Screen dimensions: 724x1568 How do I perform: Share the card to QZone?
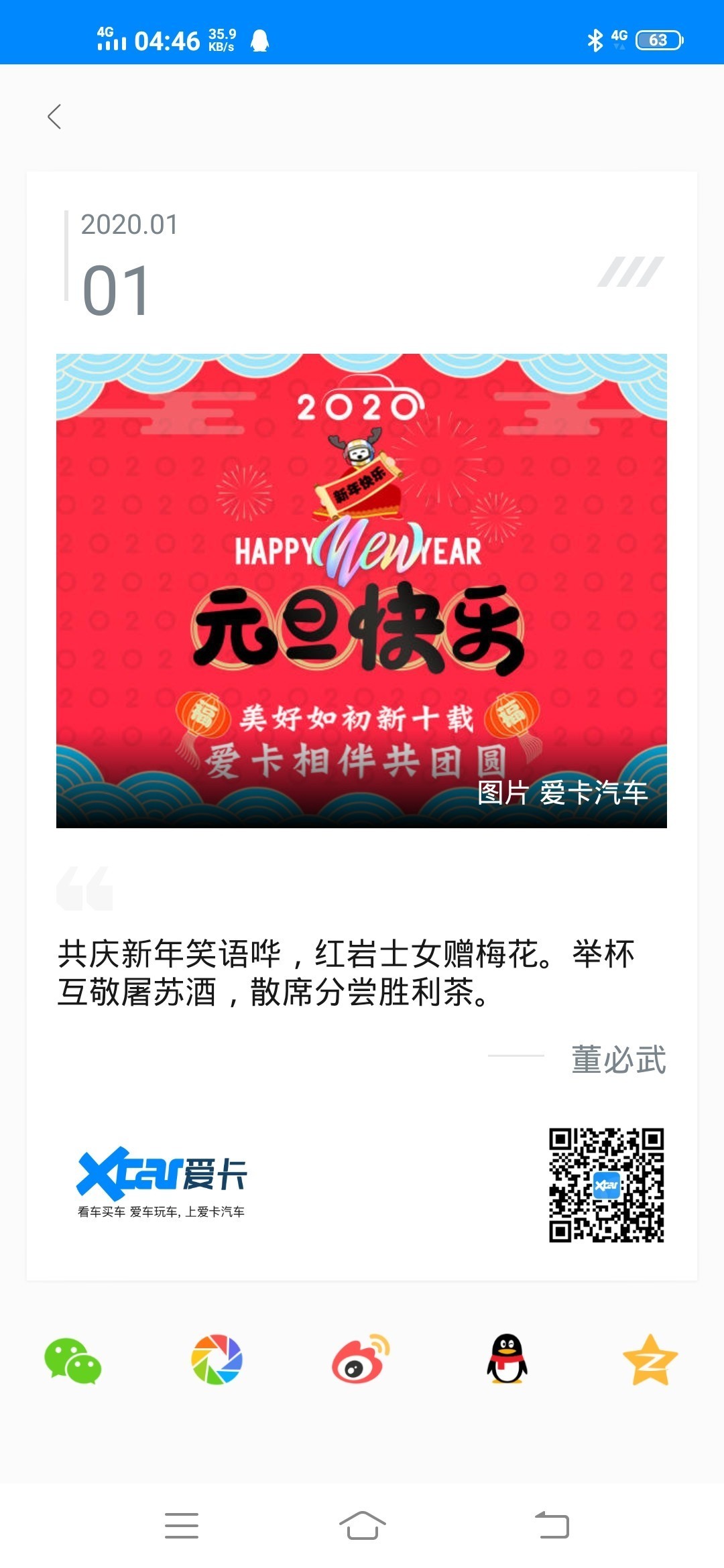point(650,1360)
